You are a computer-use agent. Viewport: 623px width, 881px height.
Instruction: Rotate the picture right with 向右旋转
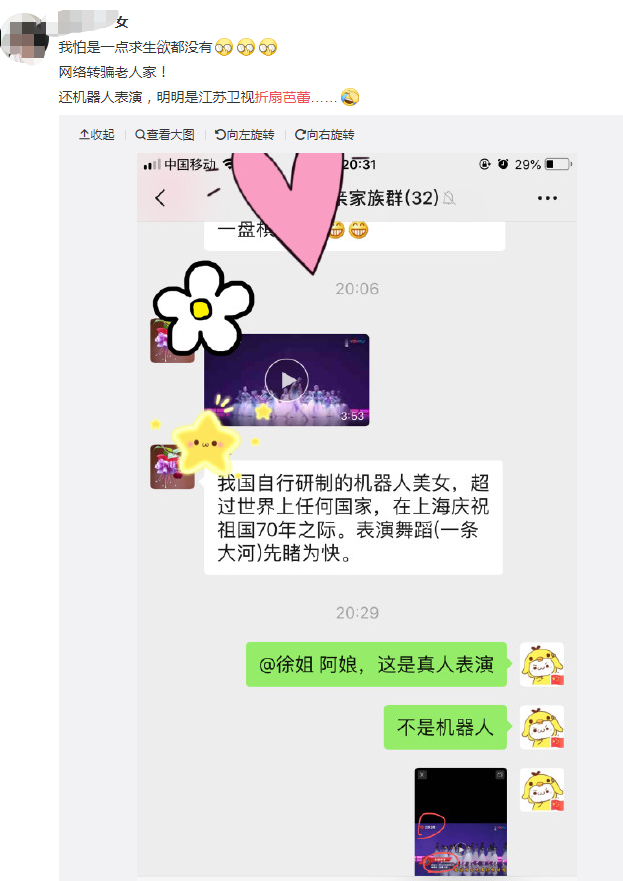coord(325,135)
